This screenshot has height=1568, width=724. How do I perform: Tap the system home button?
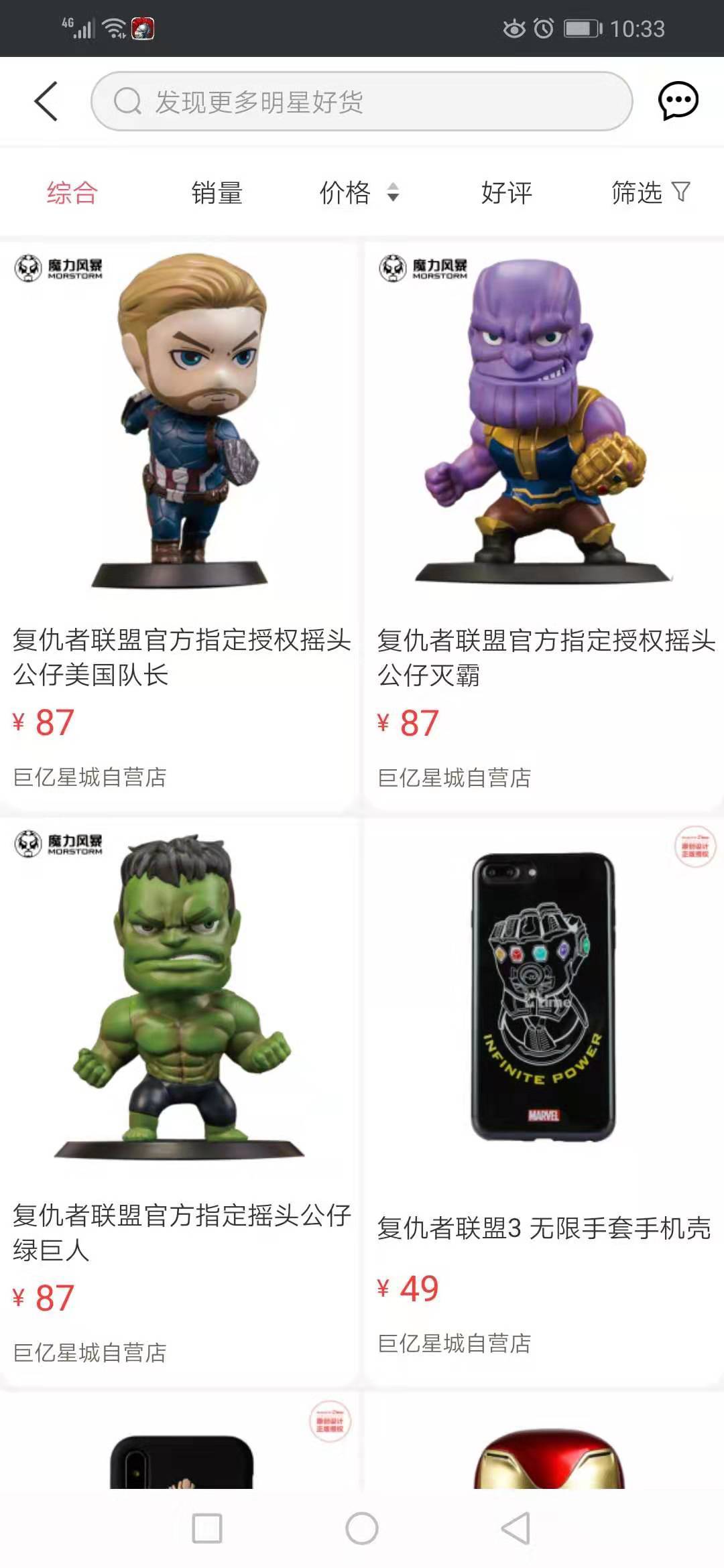tap(362, 1528)
